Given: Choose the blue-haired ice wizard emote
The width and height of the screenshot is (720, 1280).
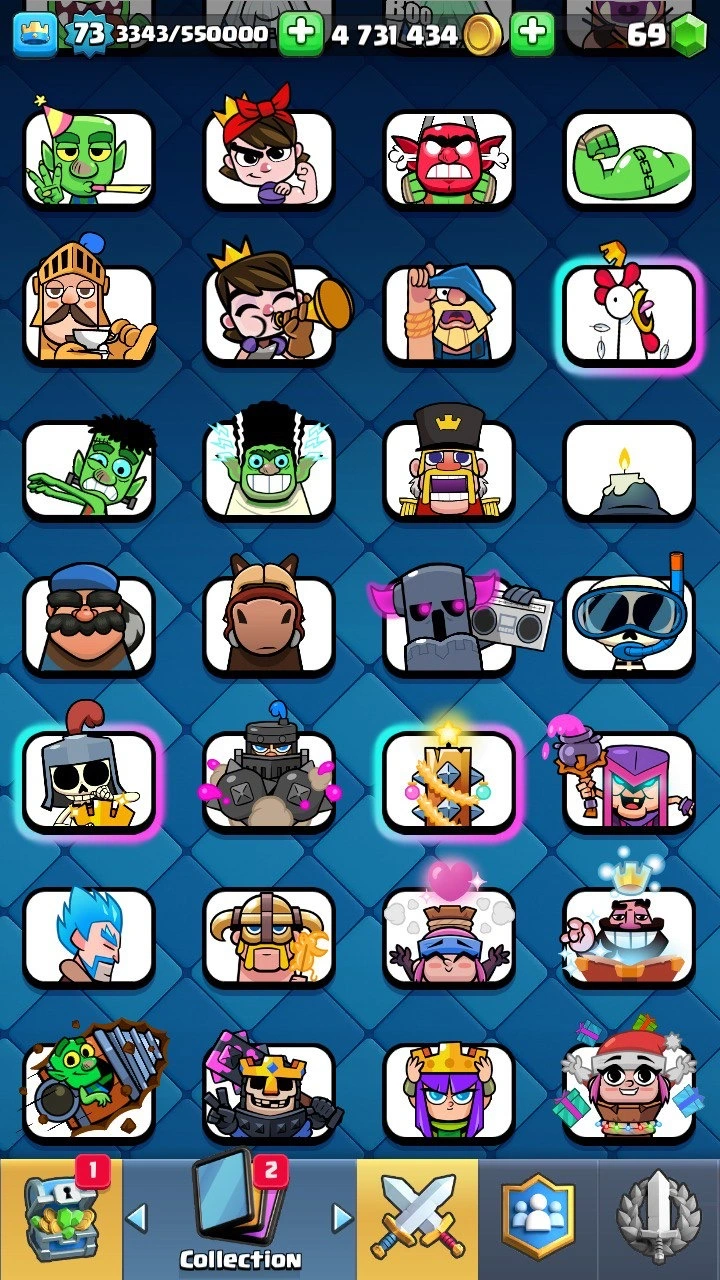Looking at the screenshot, I should pos(88,936).
